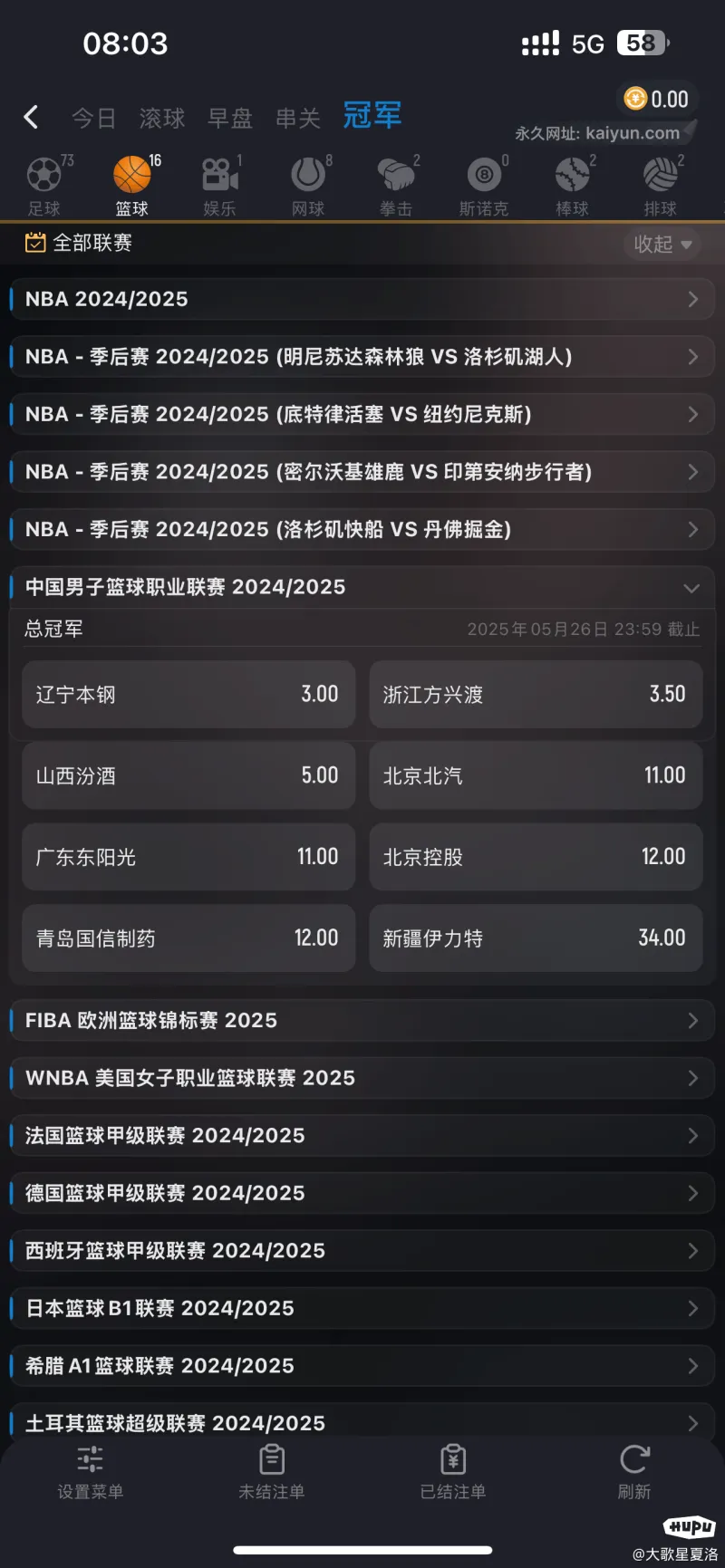Bet on 辽宁本钢 at 3.00 odds
Screen dimensions: 725x1568
tap(188, 695)
